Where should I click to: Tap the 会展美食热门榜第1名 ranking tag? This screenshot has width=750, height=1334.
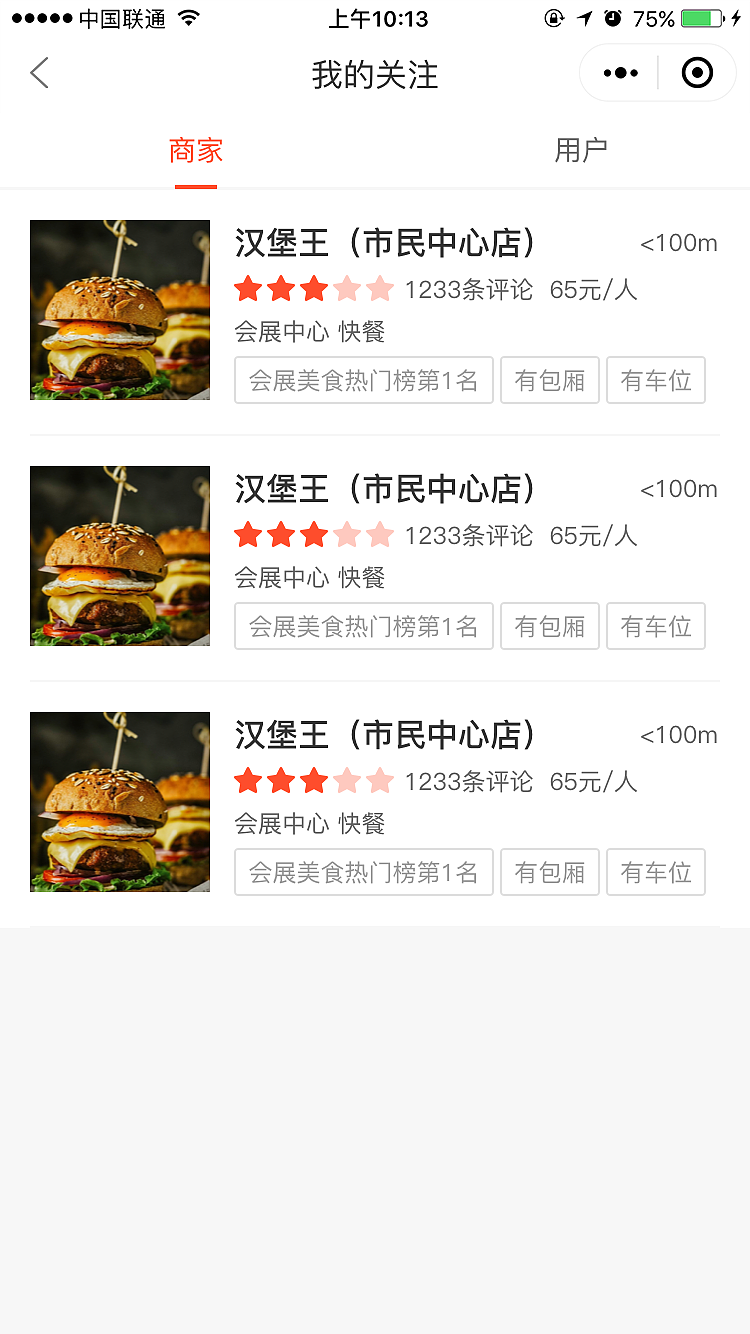[x=363, y=380]
